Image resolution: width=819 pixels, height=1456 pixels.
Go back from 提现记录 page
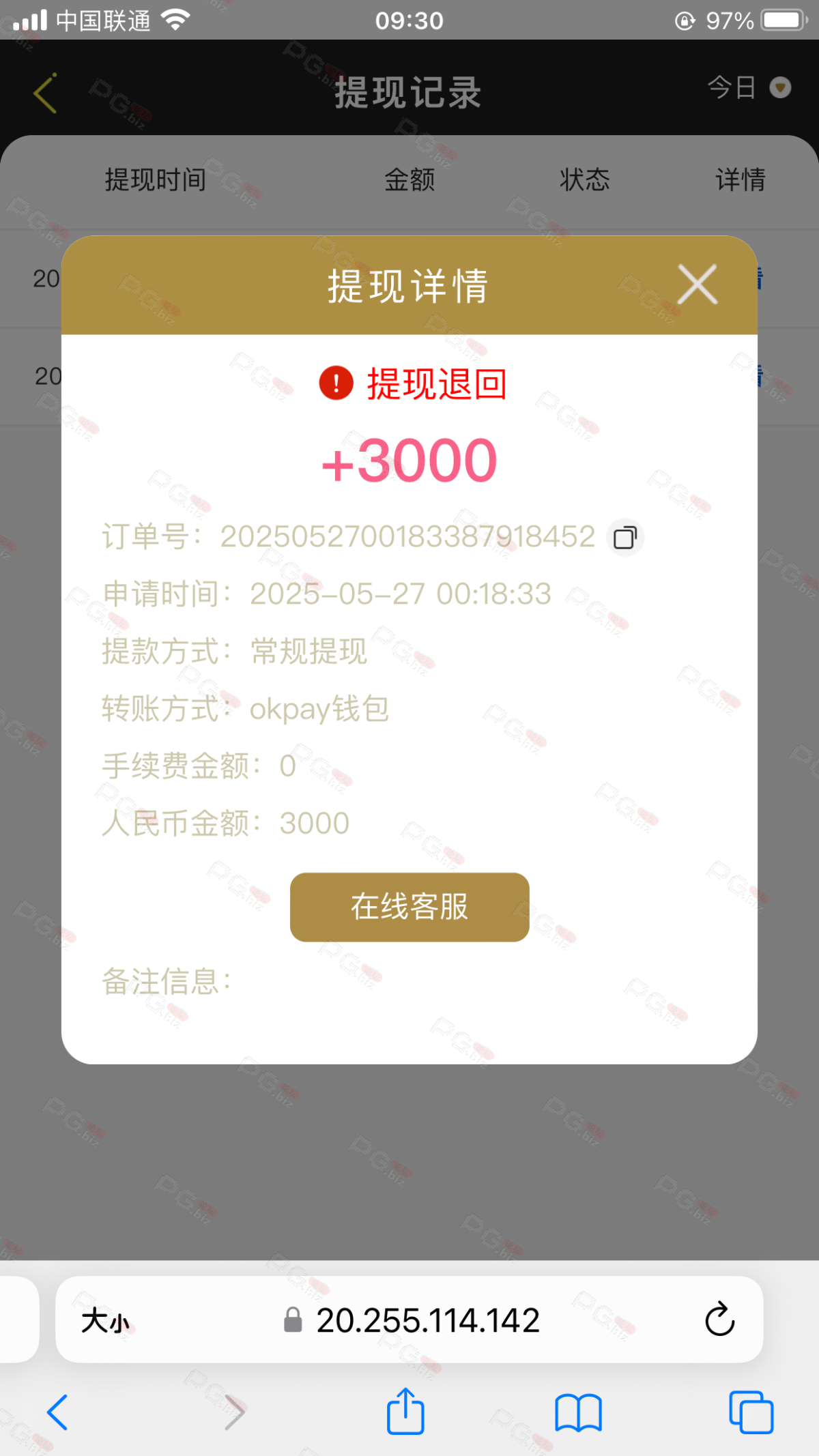[45, 93]
